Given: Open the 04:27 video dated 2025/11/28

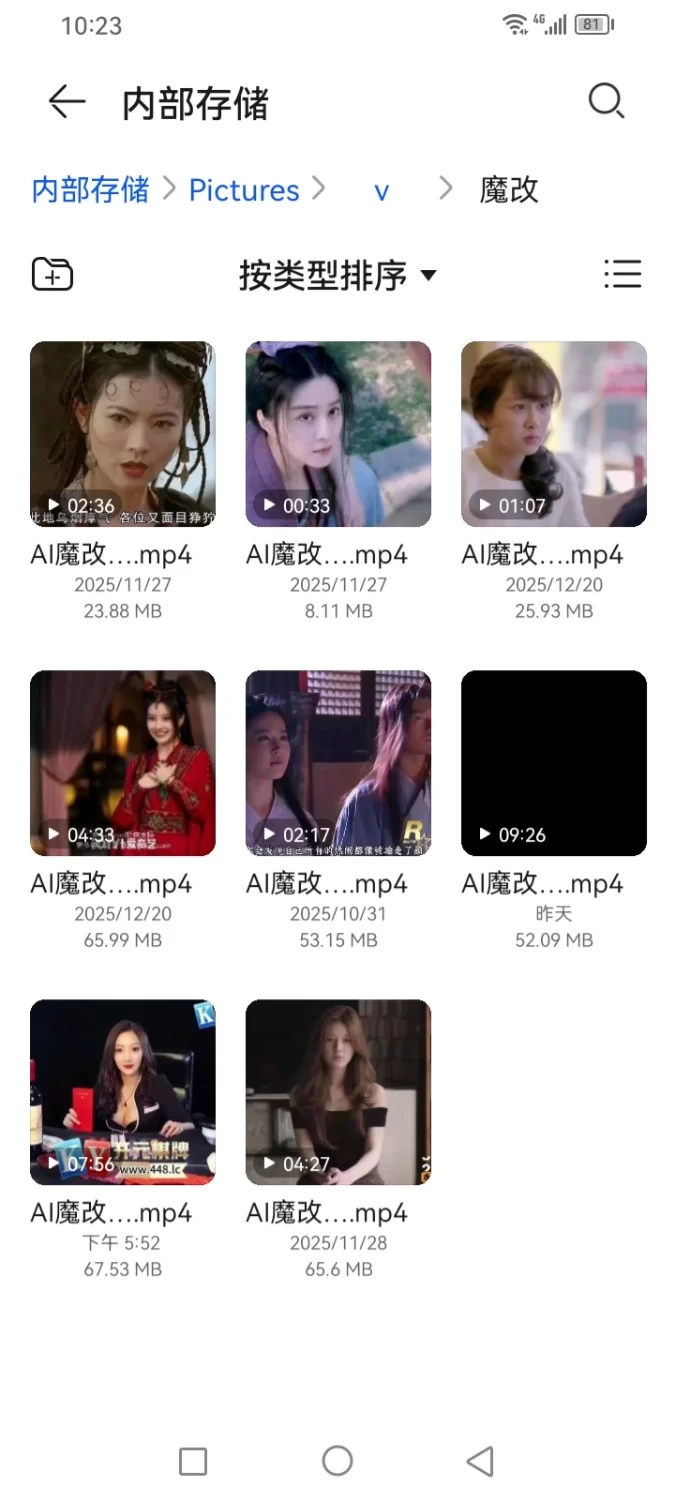Looking at the screenshot, I should [x=338, y=1092].
